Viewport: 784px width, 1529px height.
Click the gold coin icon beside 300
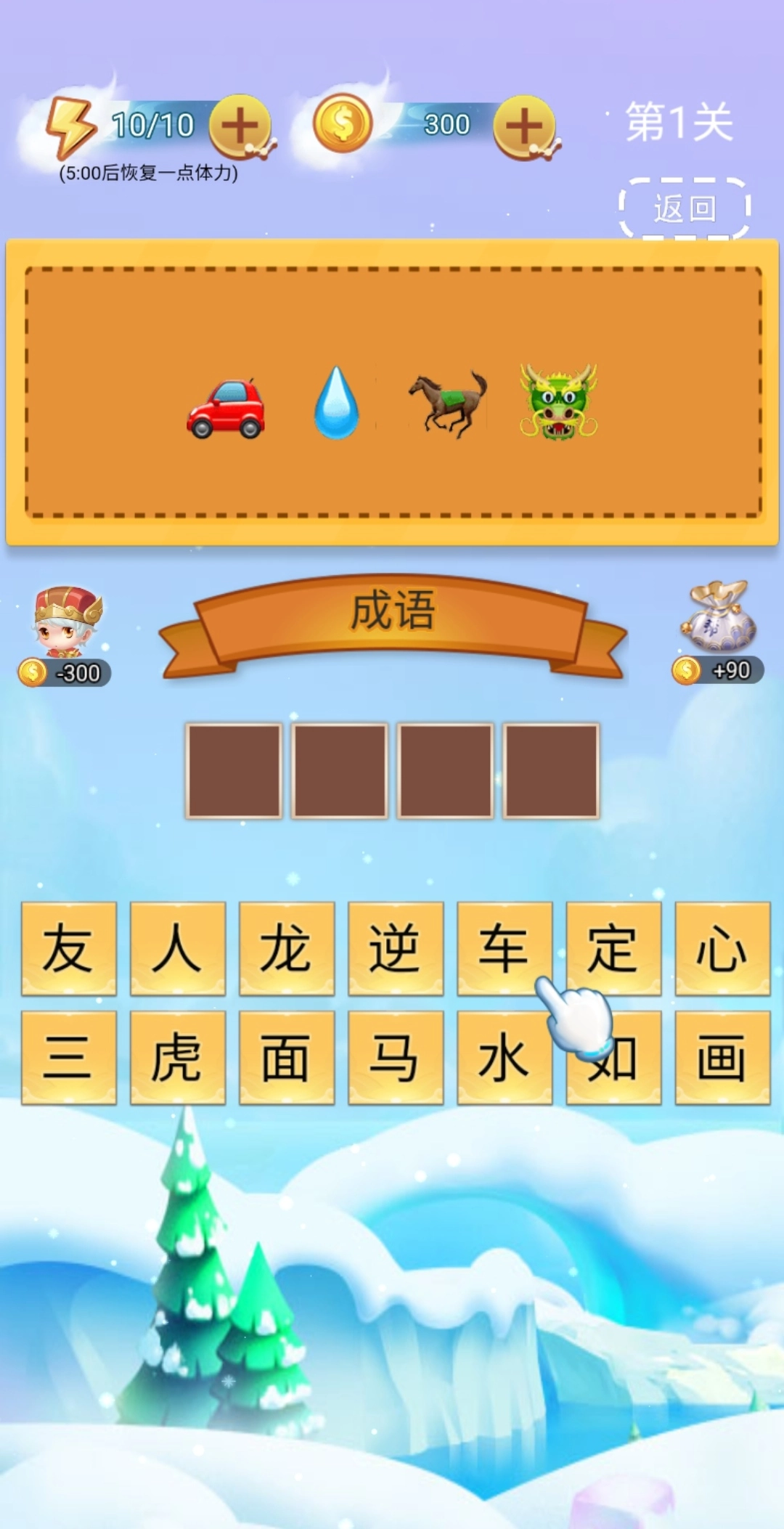click(x=341, y=122)
